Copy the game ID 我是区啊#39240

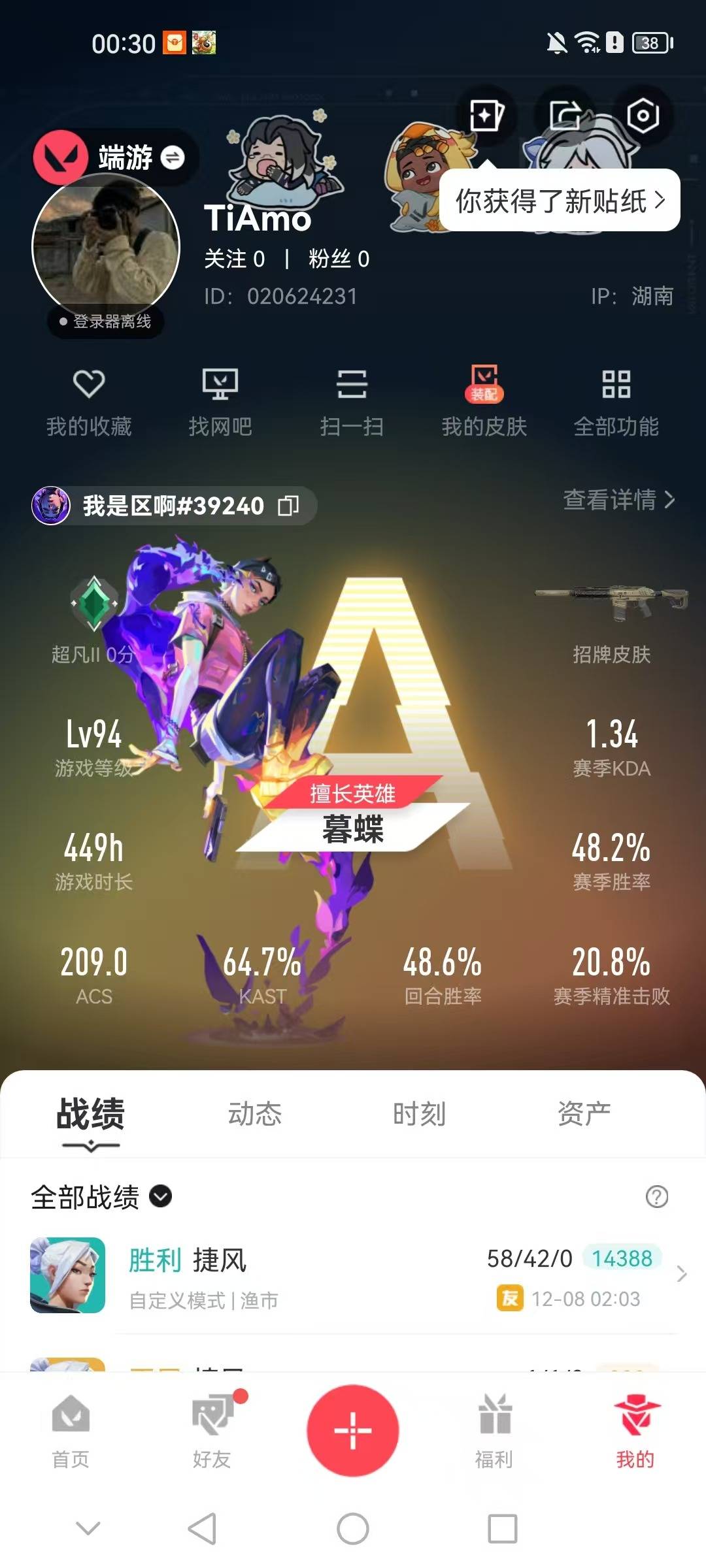tap(288, 505)
